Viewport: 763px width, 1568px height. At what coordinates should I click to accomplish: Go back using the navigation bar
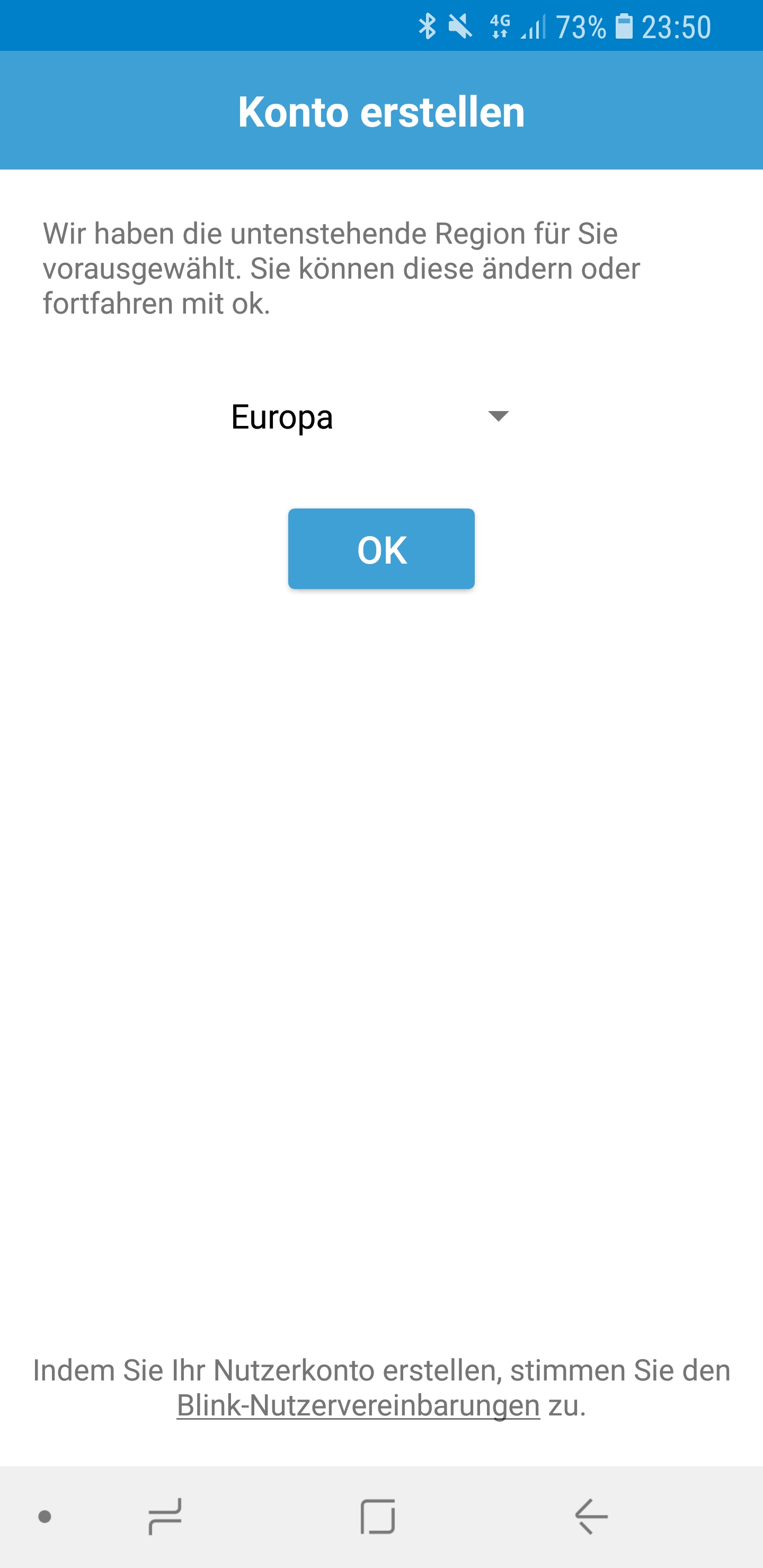pyautogui.click(x=591, y=1516)
